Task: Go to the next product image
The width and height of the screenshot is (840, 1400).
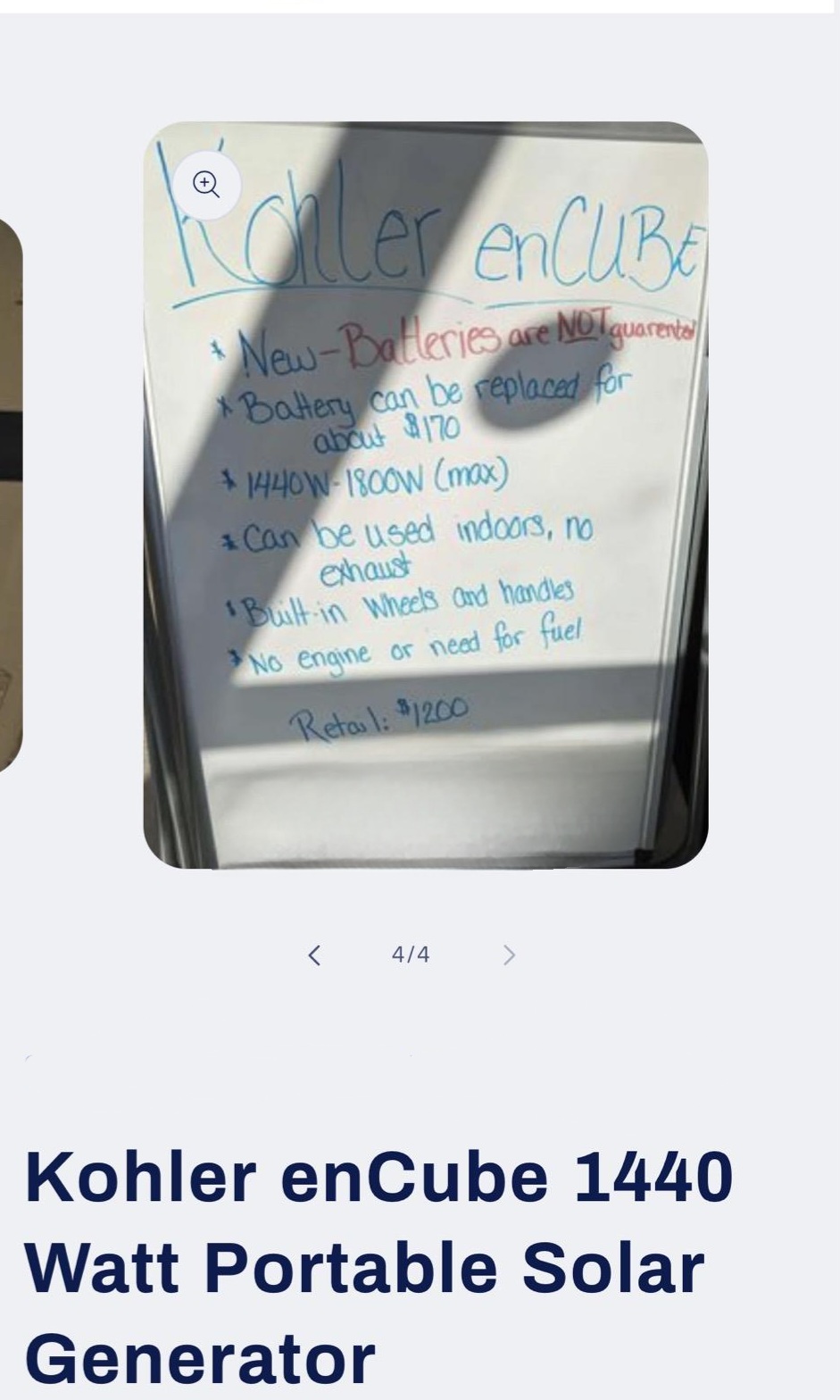Action: 509,954
